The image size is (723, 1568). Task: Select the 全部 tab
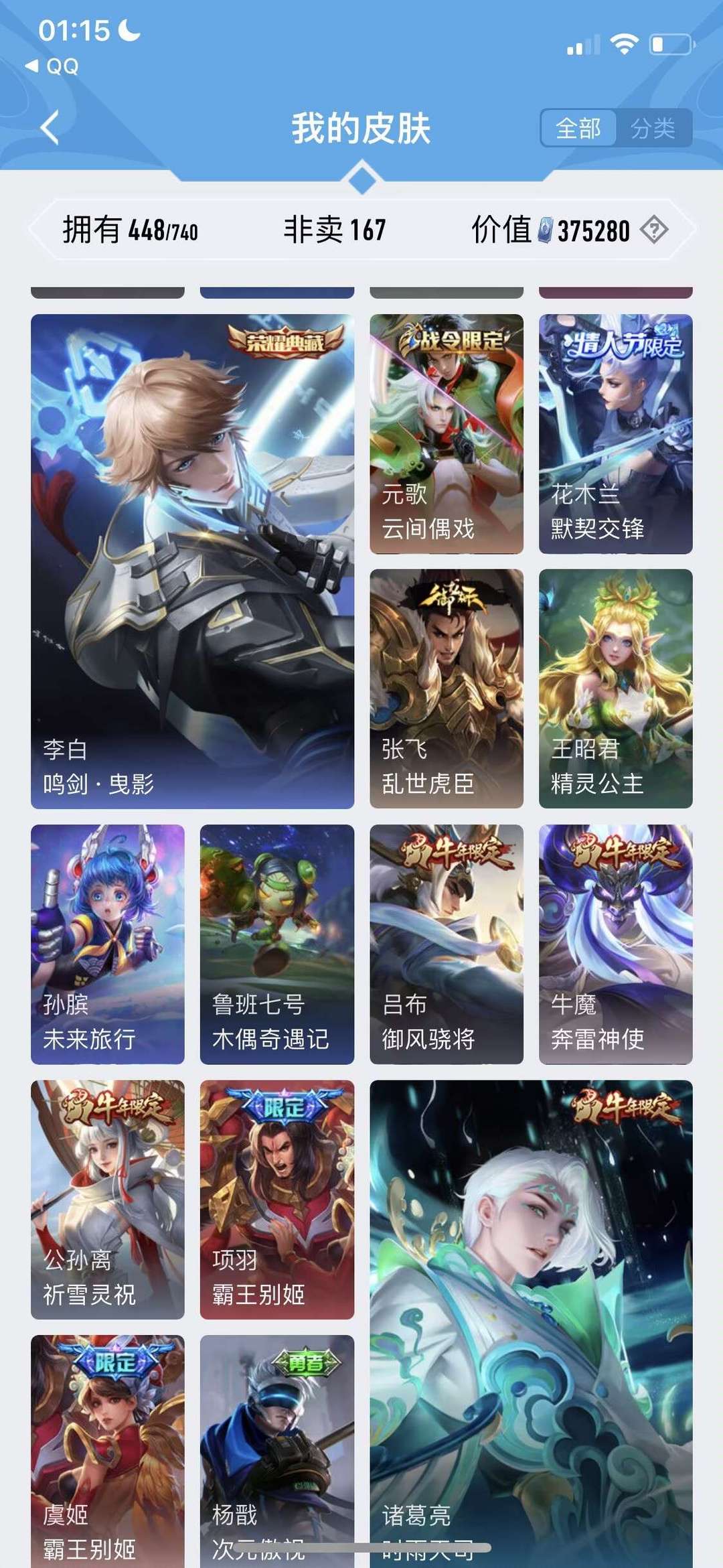click(x=578, y=128)
